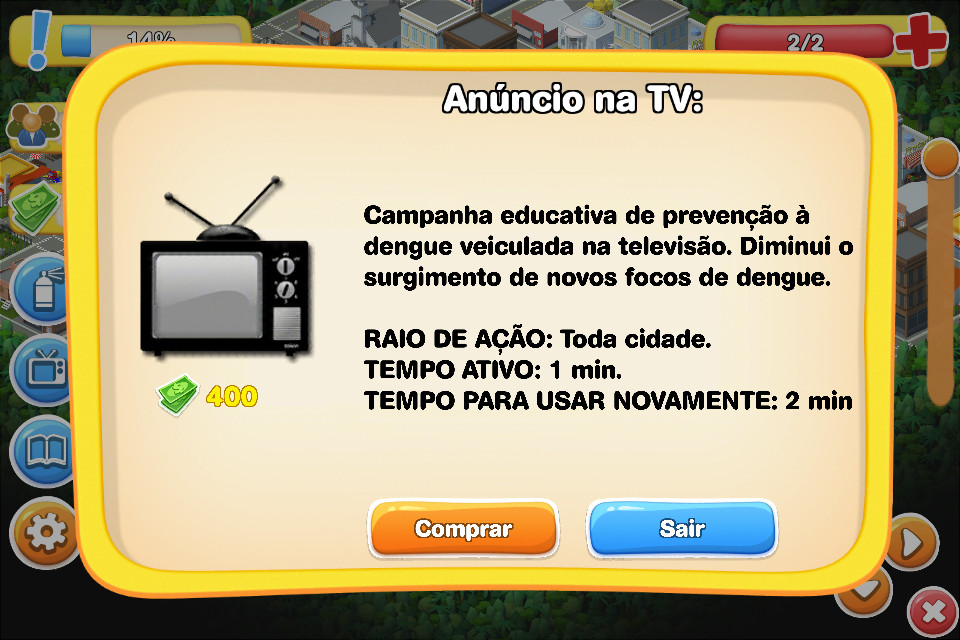This screenshot has height=640, width=960.
Task: Tap the red X button
Action: (x=932, y=612)
